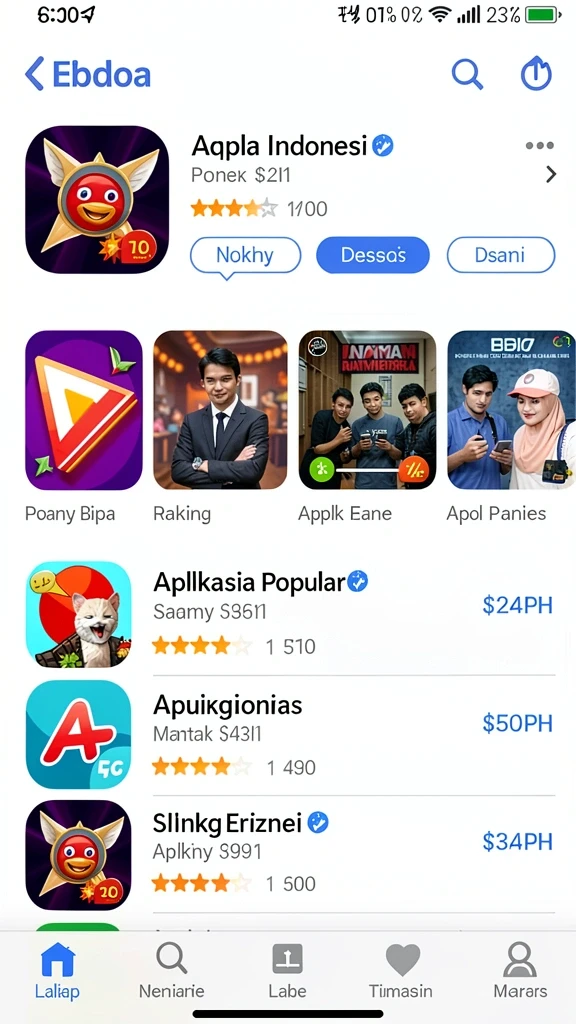Image resolution: width=576 pixels, height=1024 pixels.
Task: Tap the power-style icon at top right
Action: [x=536, y=74]
